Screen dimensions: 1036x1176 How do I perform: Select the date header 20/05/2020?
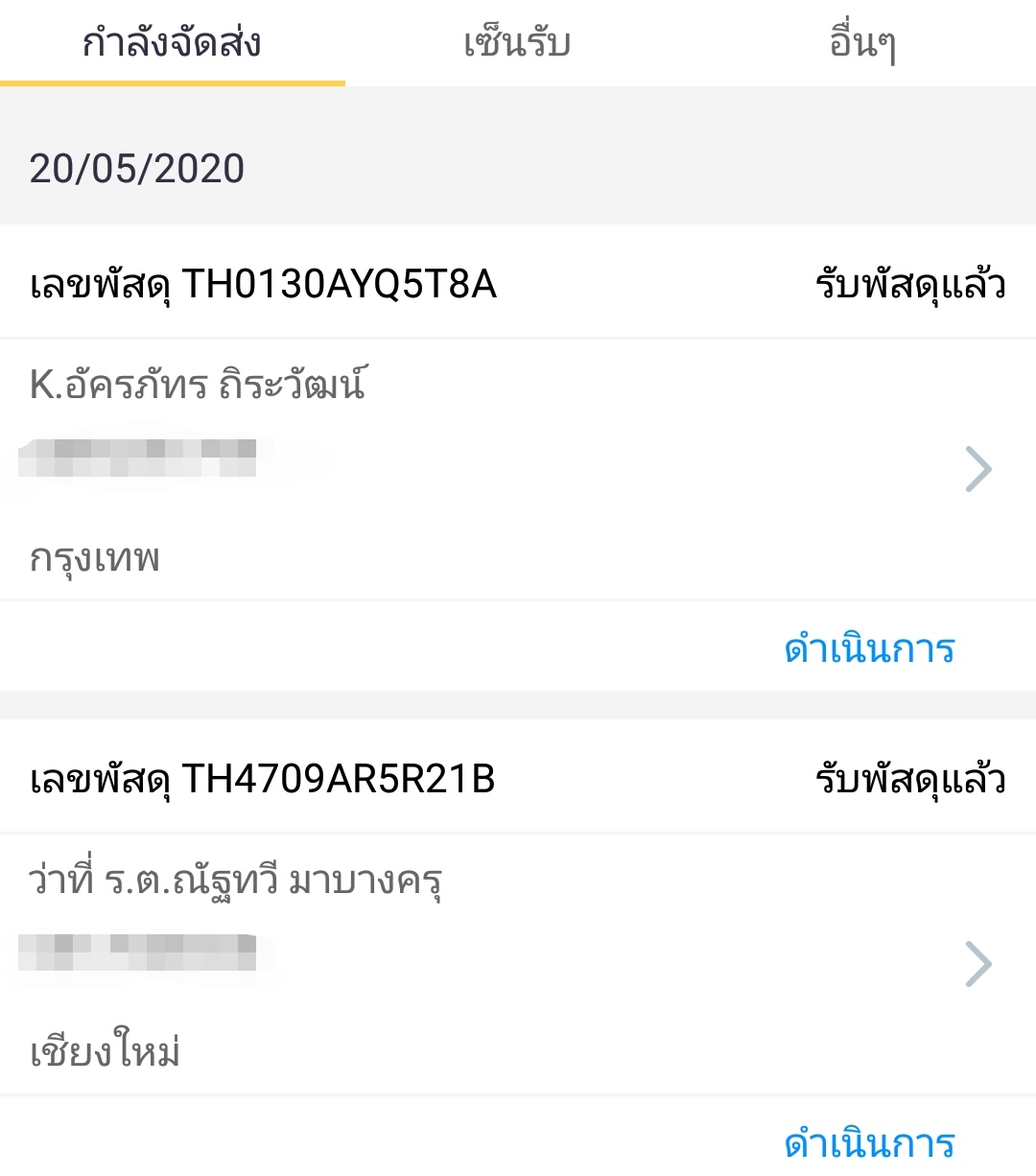click(x=137, y=170)
